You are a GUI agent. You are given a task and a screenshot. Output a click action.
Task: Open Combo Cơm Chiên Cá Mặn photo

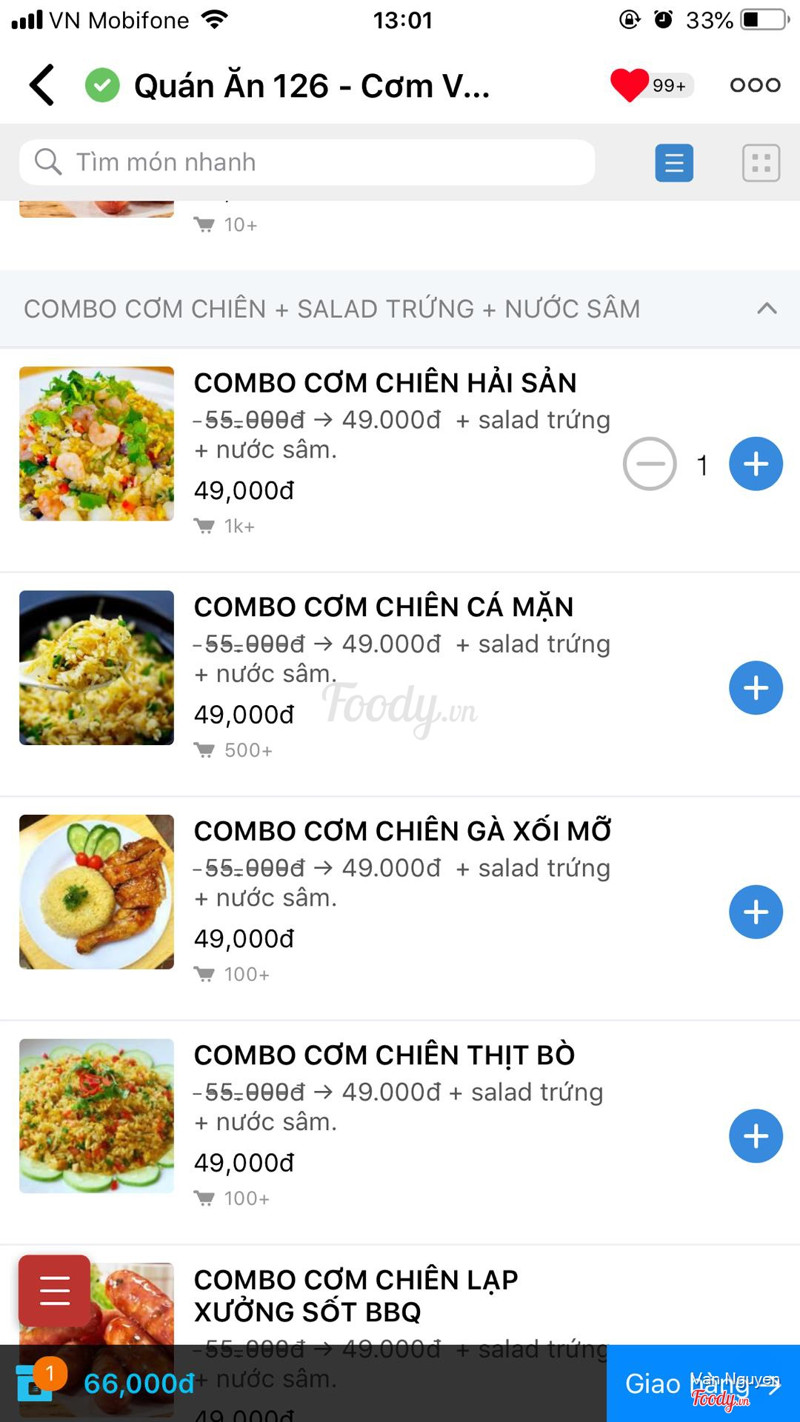[96, 668]
